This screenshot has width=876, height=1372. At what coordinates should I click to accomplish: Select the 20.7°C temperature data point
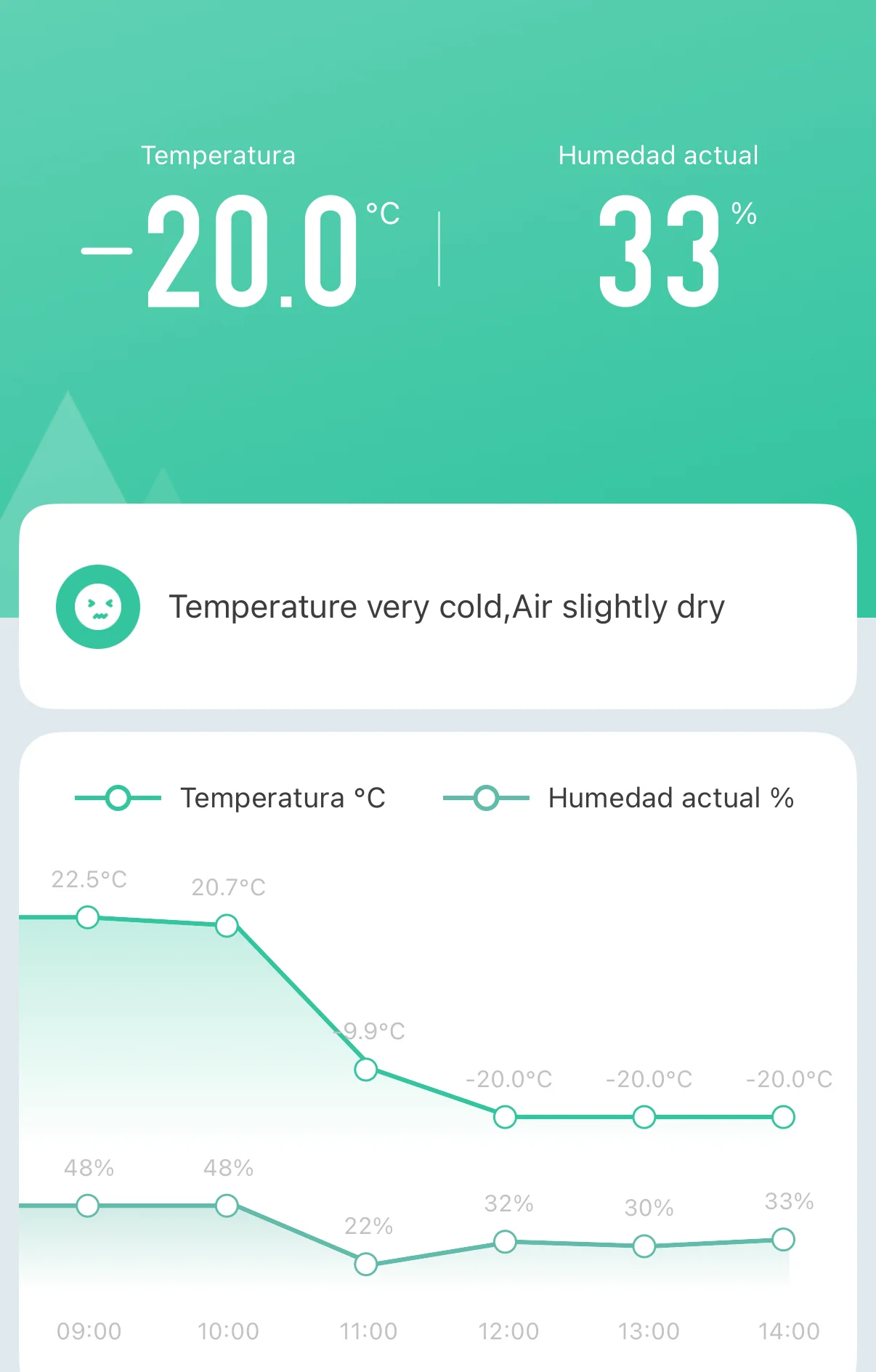(x=227, y=926)
